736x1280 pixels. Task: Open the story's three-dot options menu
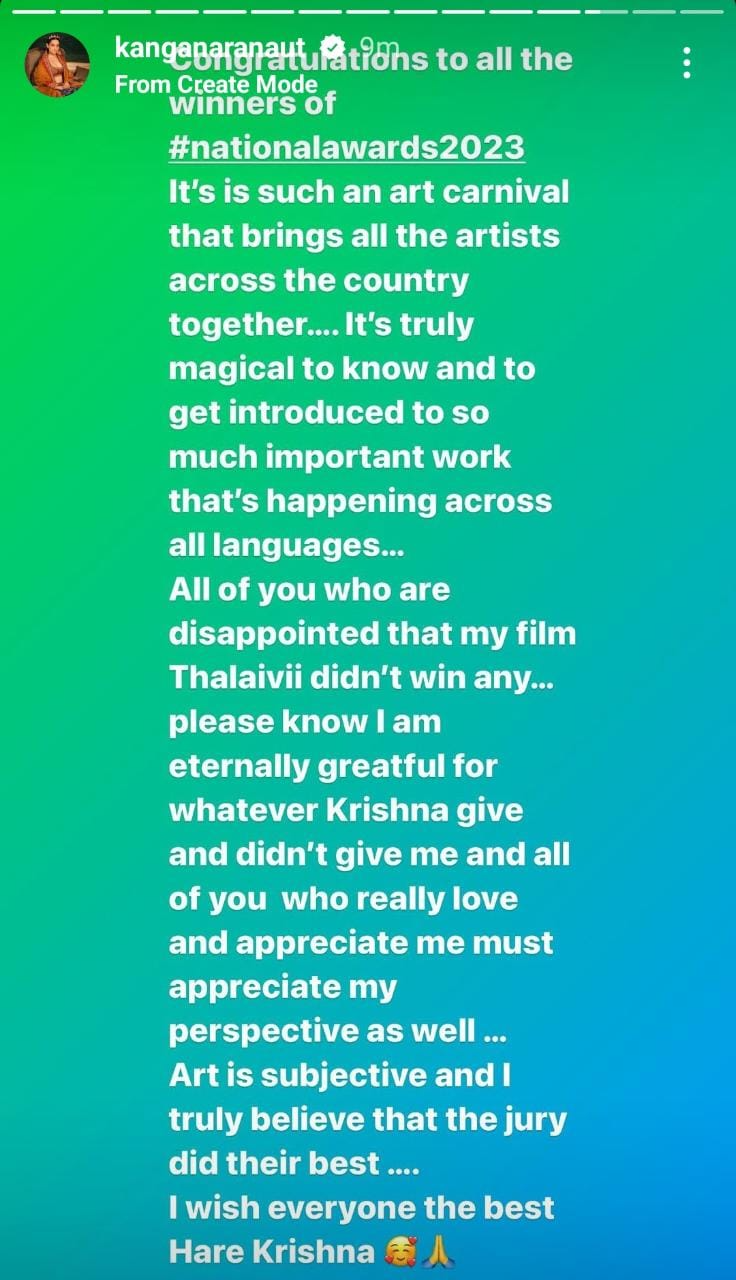click(686, 63)
